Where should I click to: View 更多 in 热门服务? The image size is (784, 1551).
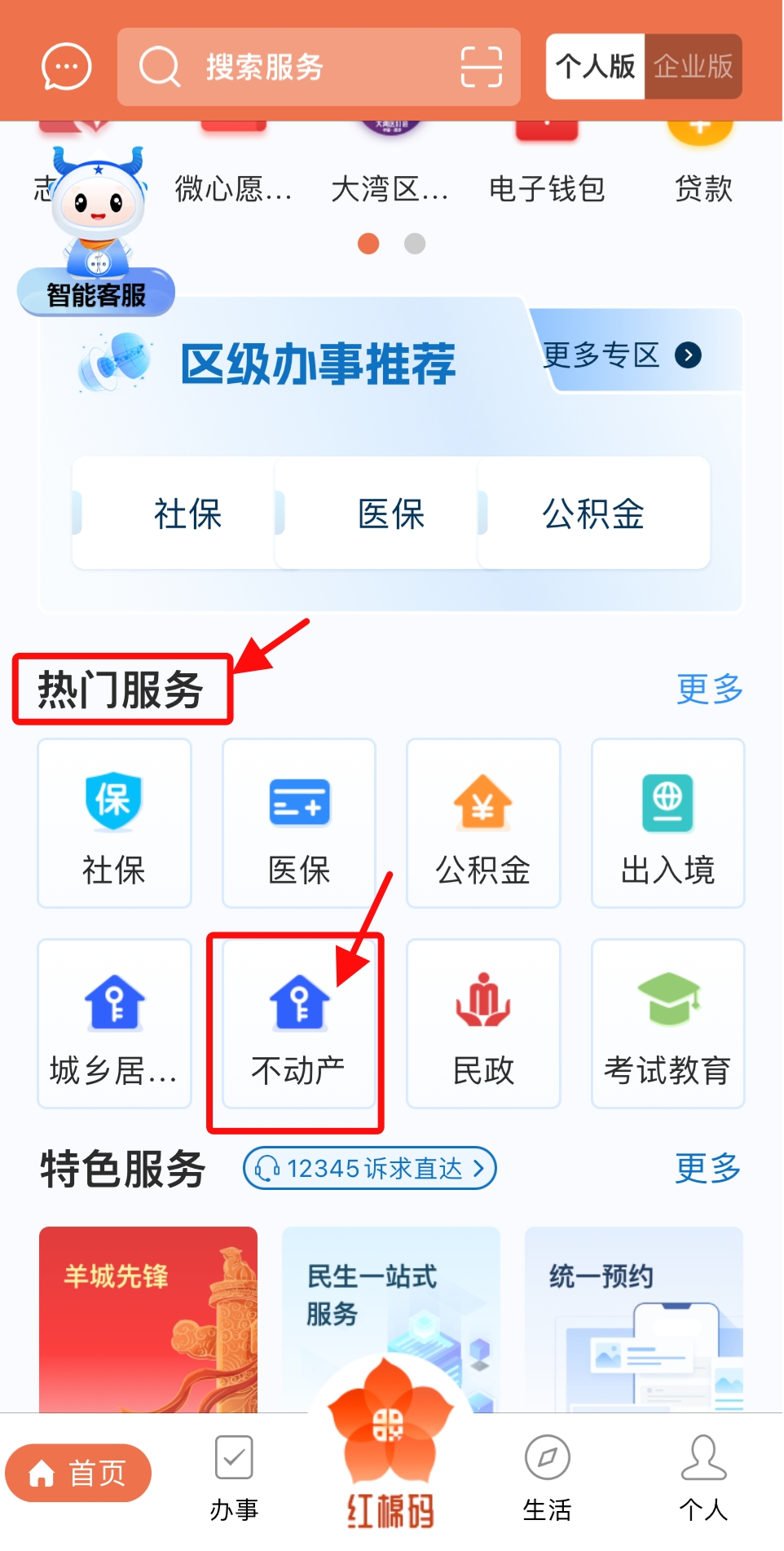point(709,690)
